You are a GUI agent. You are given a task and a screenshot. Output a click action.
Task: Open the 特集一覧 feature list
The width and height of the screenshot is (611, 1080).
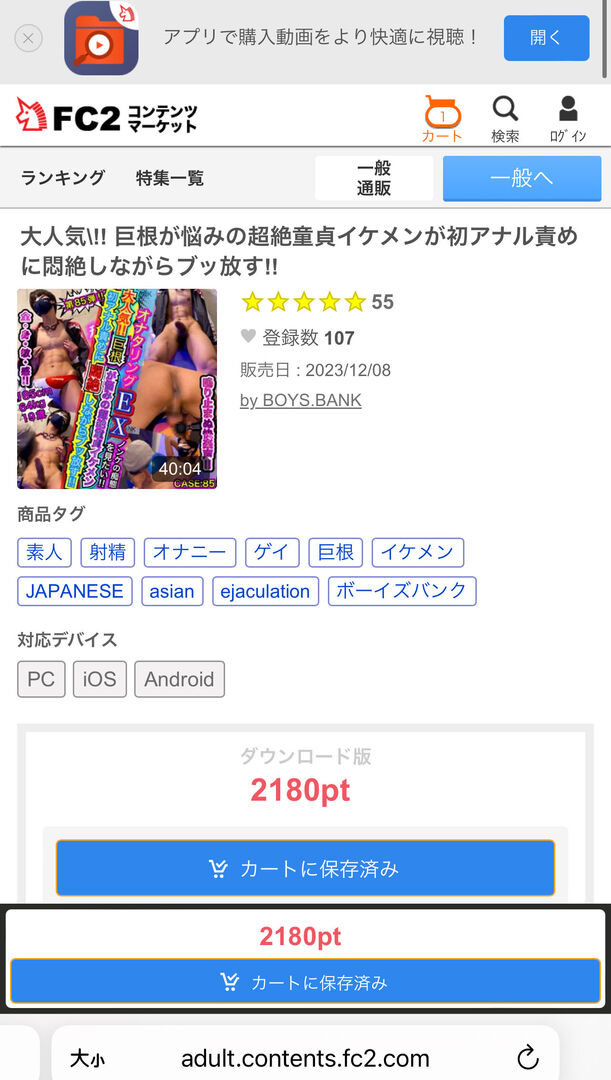pyautogui.click(x=170, y=178)
